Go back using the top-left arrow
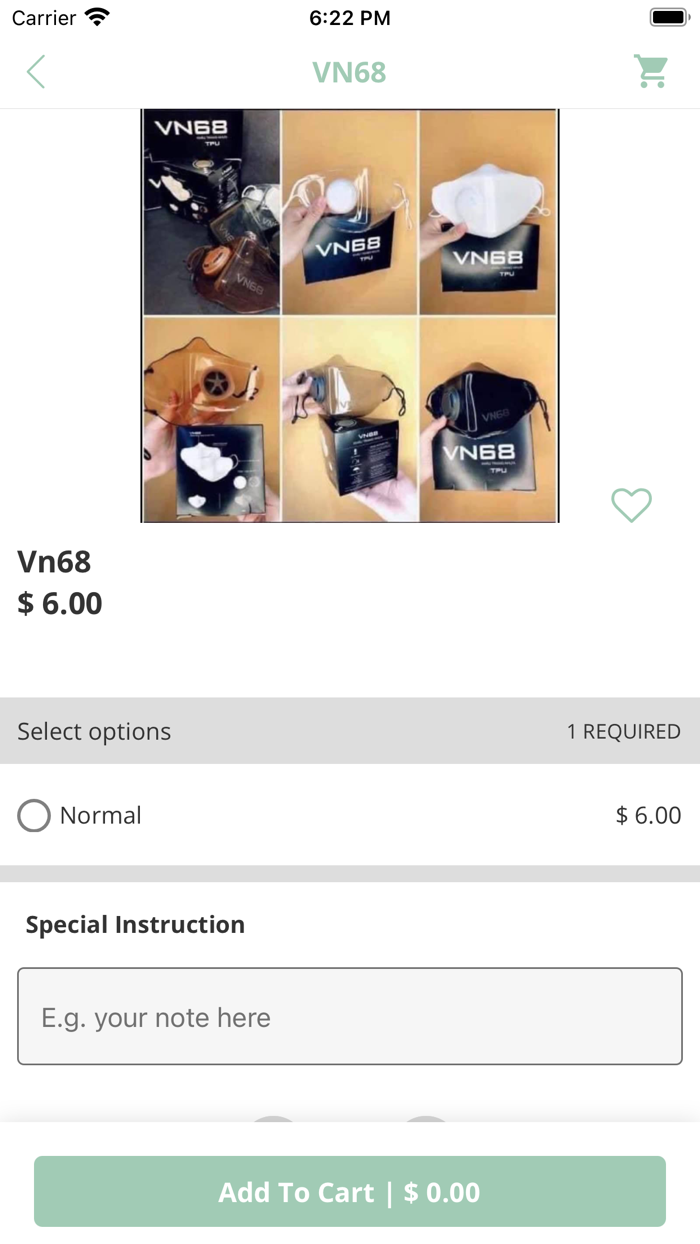 coord(36,72)
